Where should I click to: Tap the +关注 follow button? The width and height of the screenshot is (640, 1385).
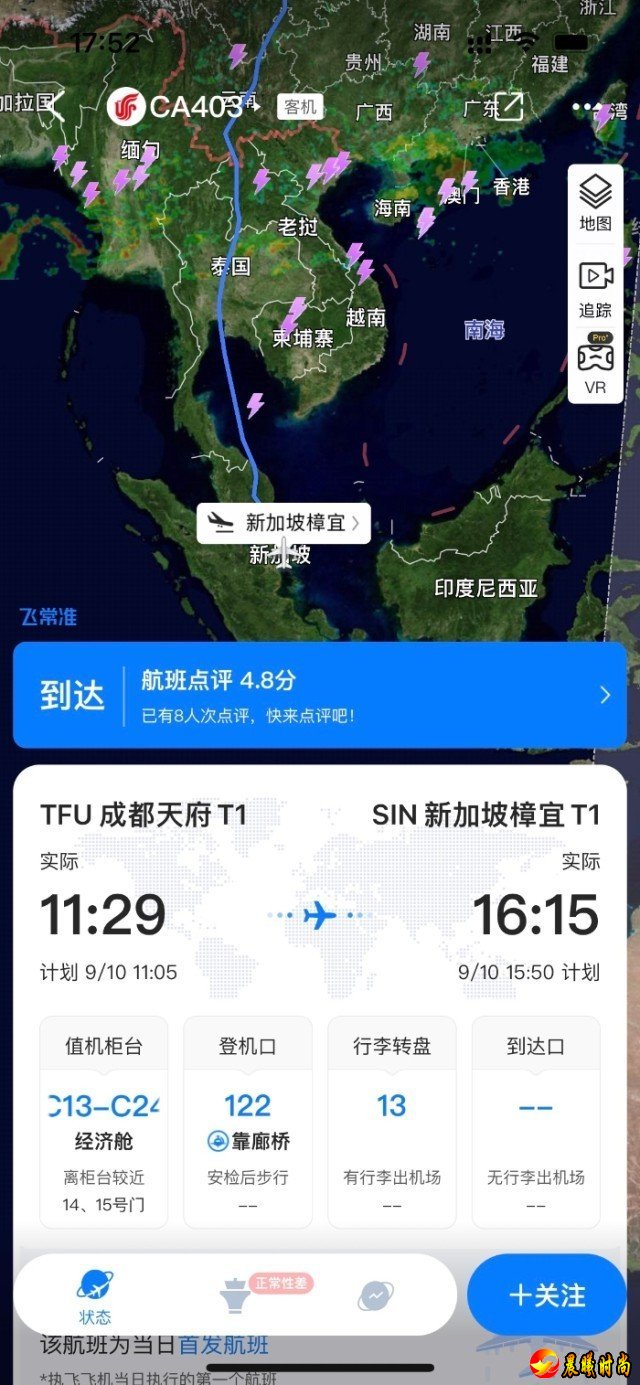point(546,1295)
